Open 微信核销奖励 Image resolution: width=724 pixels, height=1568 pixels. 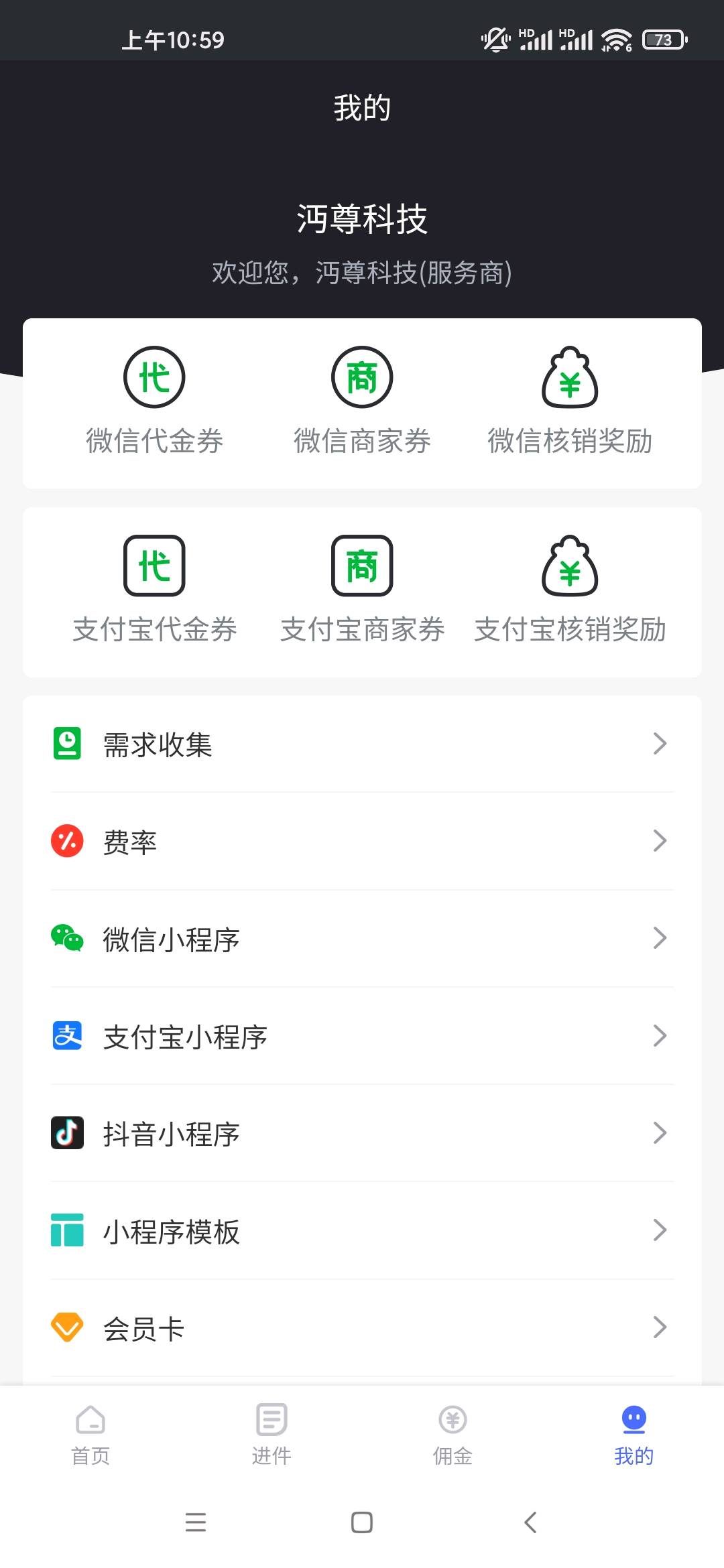(x=570, y=401)
